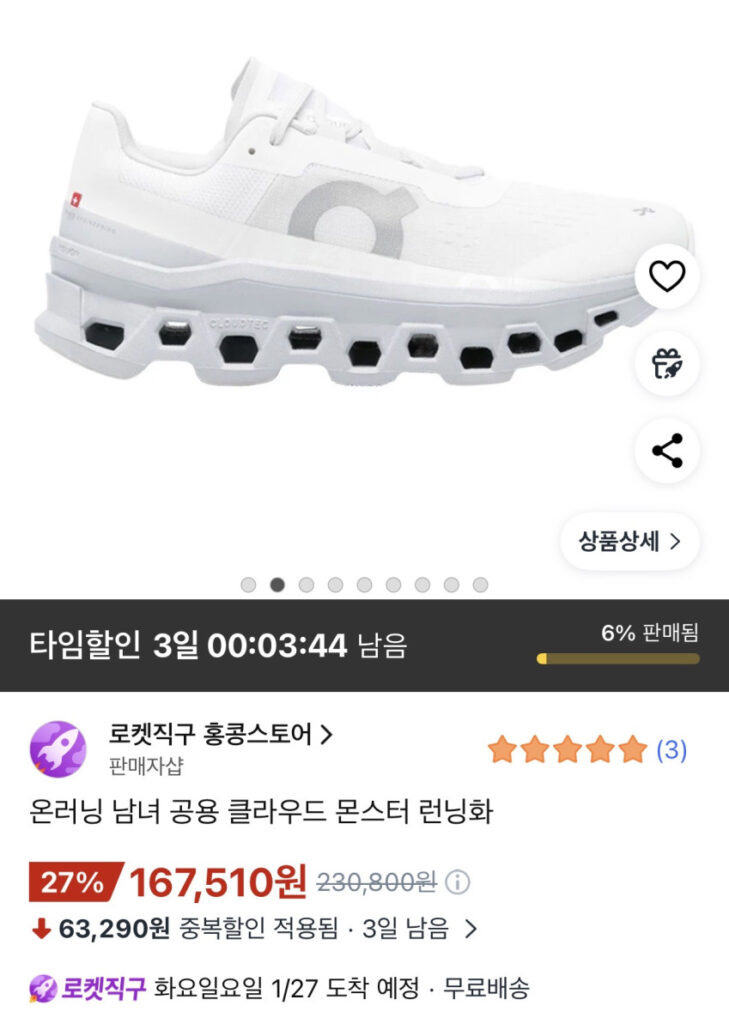Expand the 중복할인 적용됨 discount details
This screenshot has height=1024, width=729.
pos(471,929)
